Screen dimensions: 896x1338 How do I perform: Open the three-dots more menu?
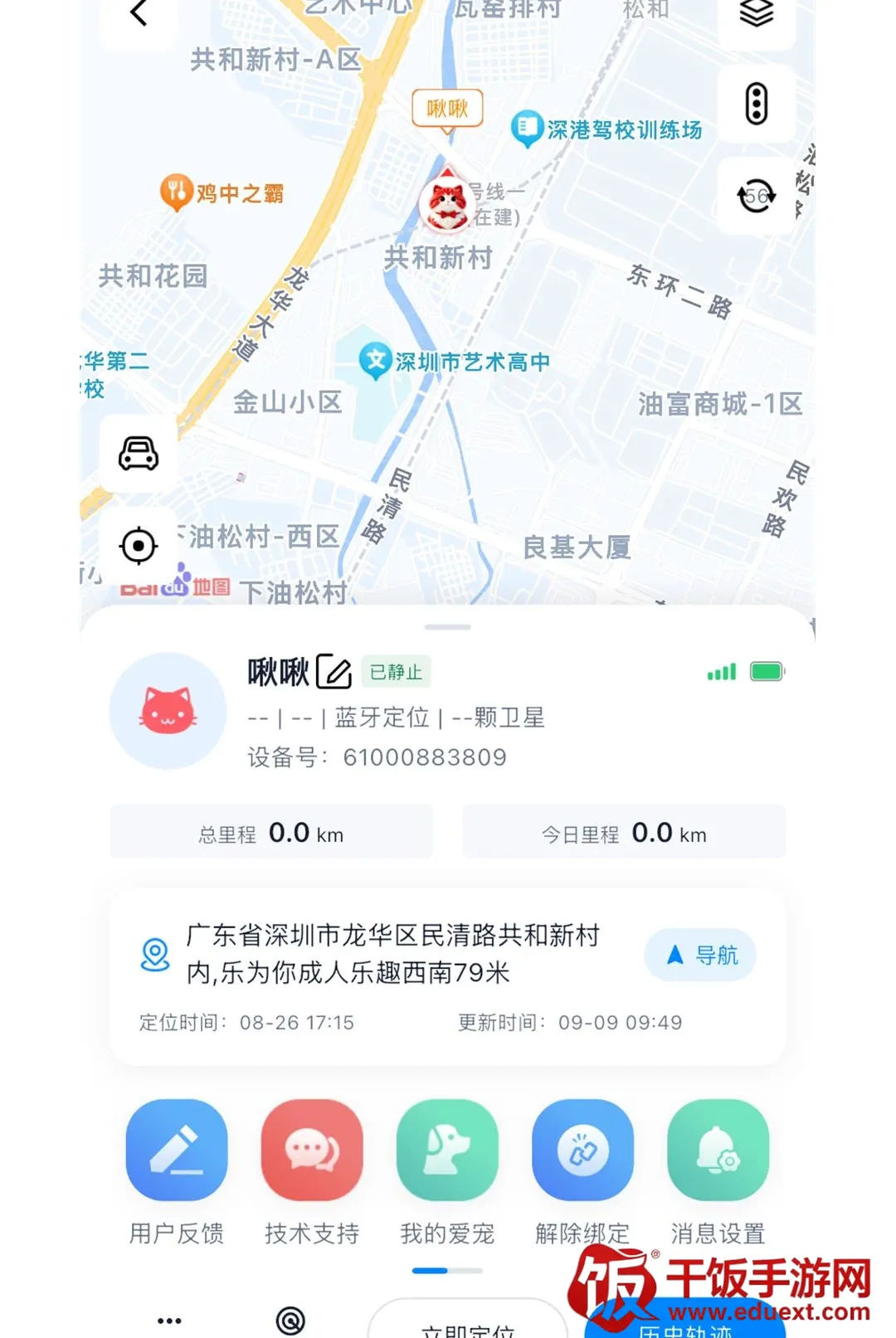169,1321
